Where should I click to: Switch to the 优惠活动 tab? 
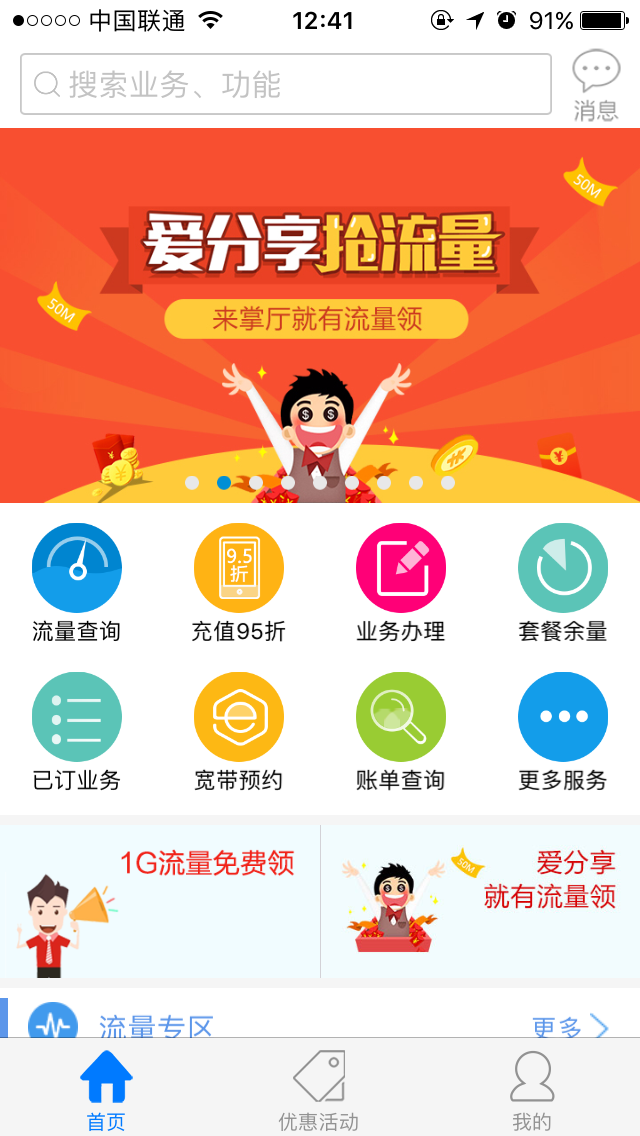click(x=318, y=1090)
